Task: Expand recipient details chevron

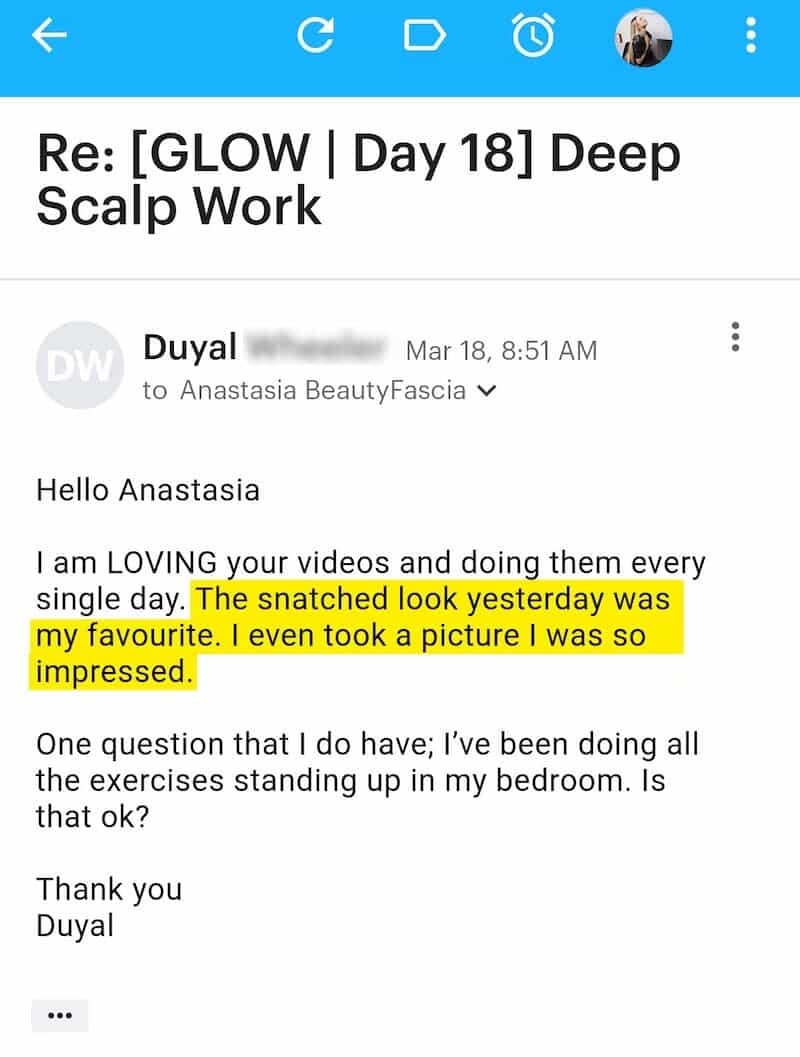Action: tap(487, 391)
